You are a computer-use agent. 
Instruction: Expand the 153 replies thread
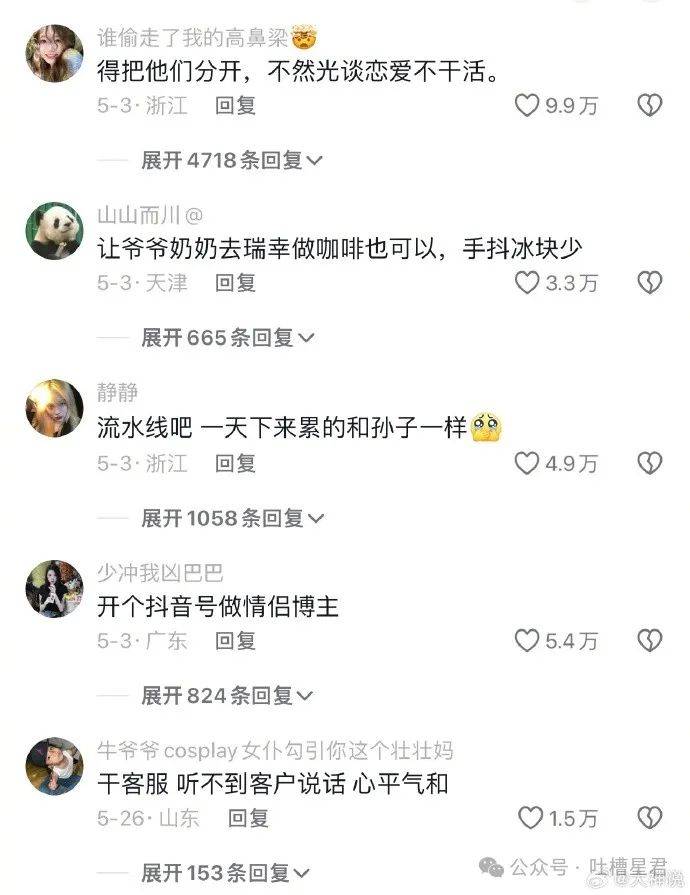tap(227, 873)
